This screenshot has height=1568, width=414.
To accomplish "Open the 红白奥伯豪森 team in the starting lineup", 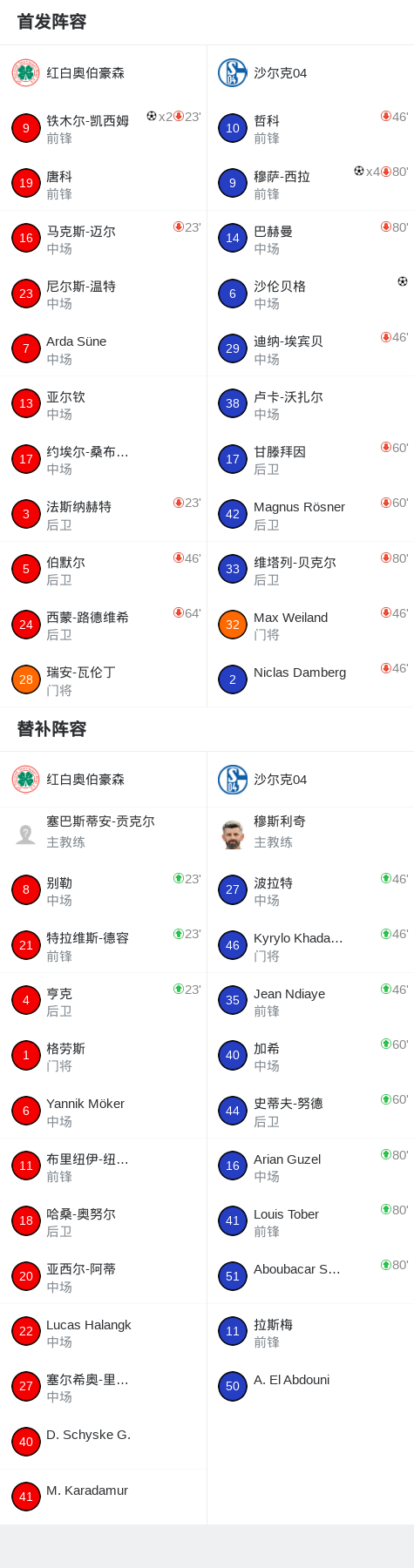I will click(x=103, y=72).
